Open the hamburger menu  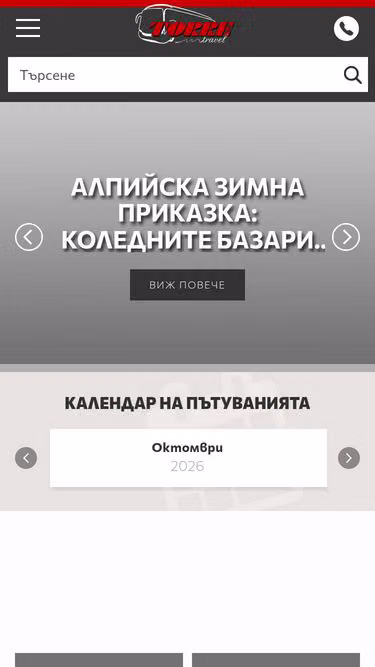click(x=28, y=28)
